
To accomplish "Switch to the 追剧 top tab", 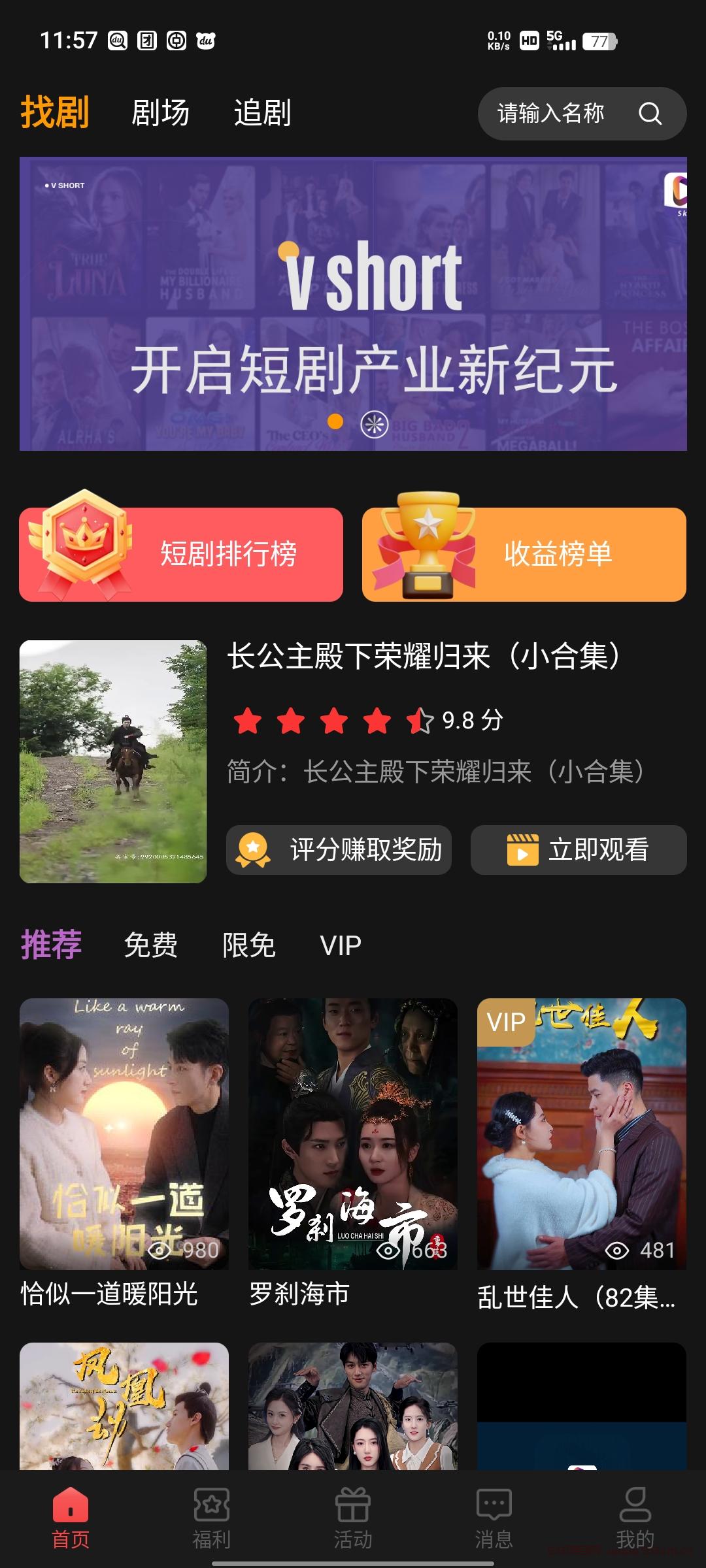I will [262, 113].
